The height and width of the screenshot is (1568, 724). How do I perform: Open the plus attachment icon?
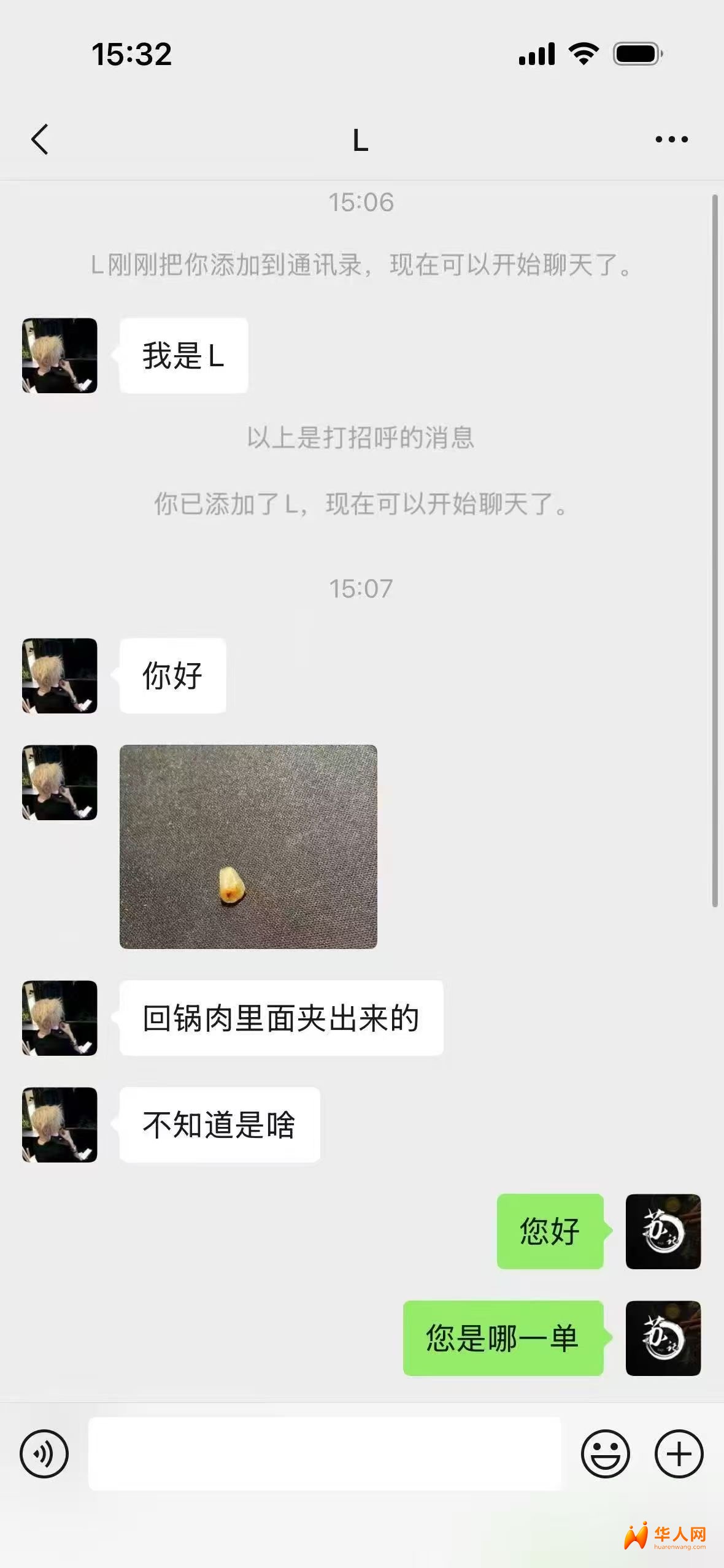click(678, 1452)
